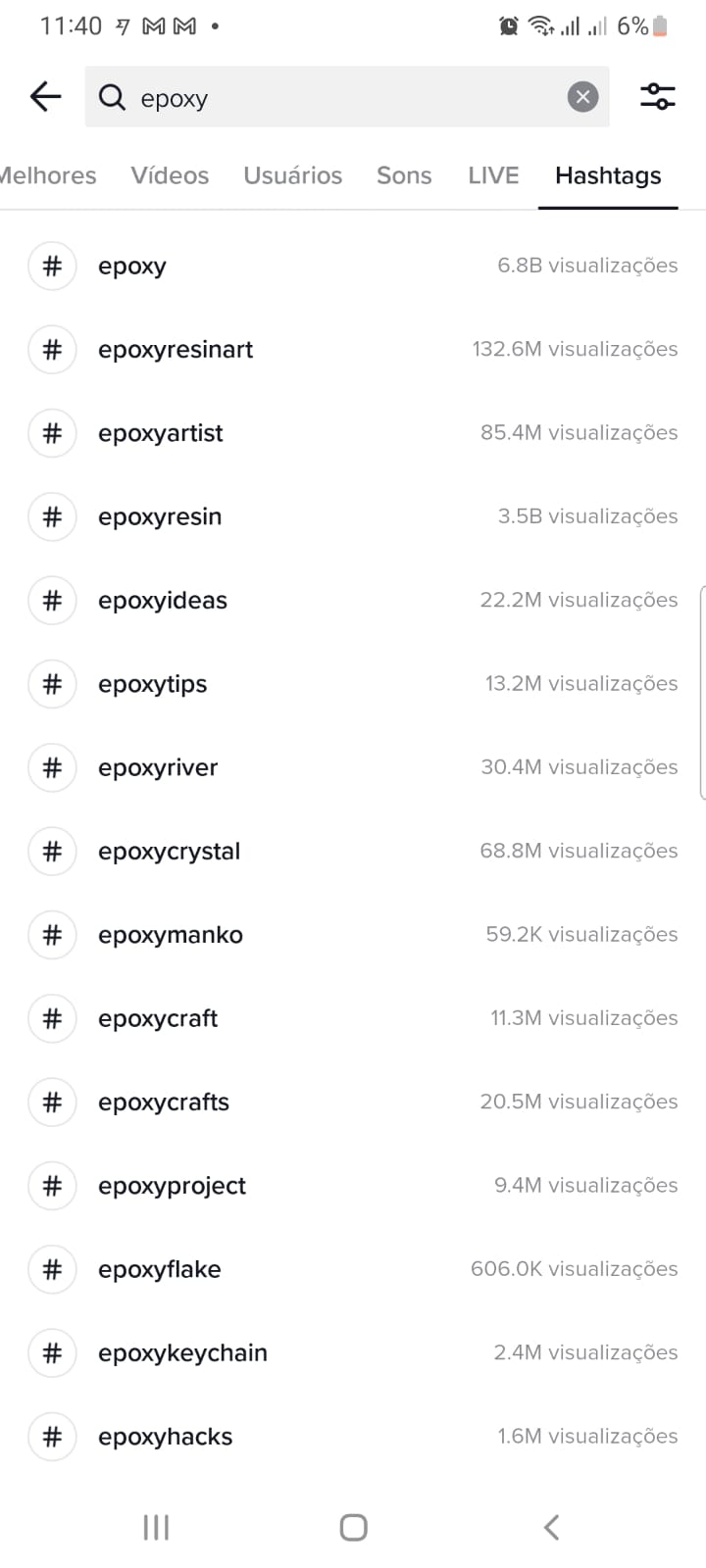Select the epoxycrafts hashtag
The width and height of the screenshot is (706, 1568).
(x=353, y=1102)
